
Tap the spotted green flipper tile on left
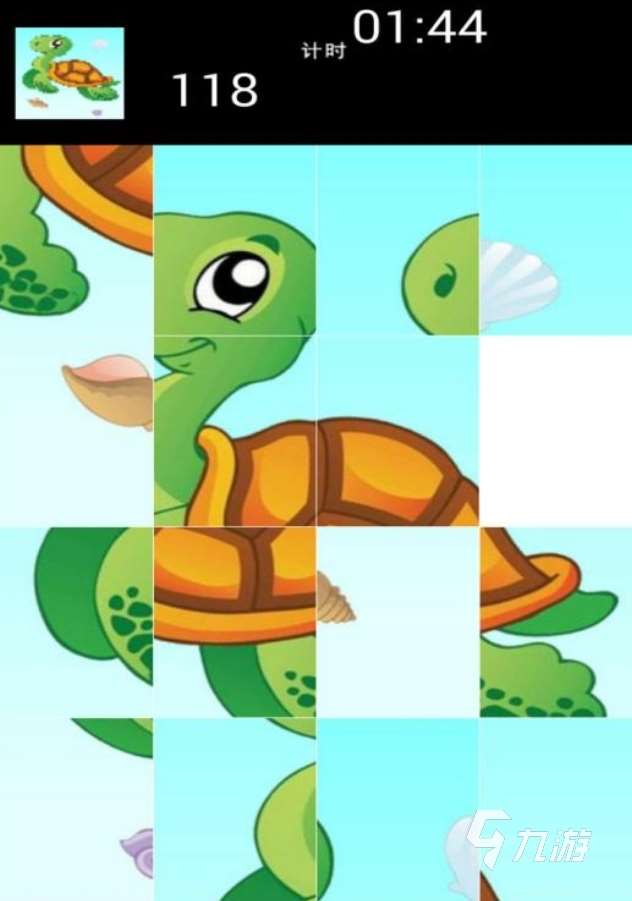(x=76, y=622)
